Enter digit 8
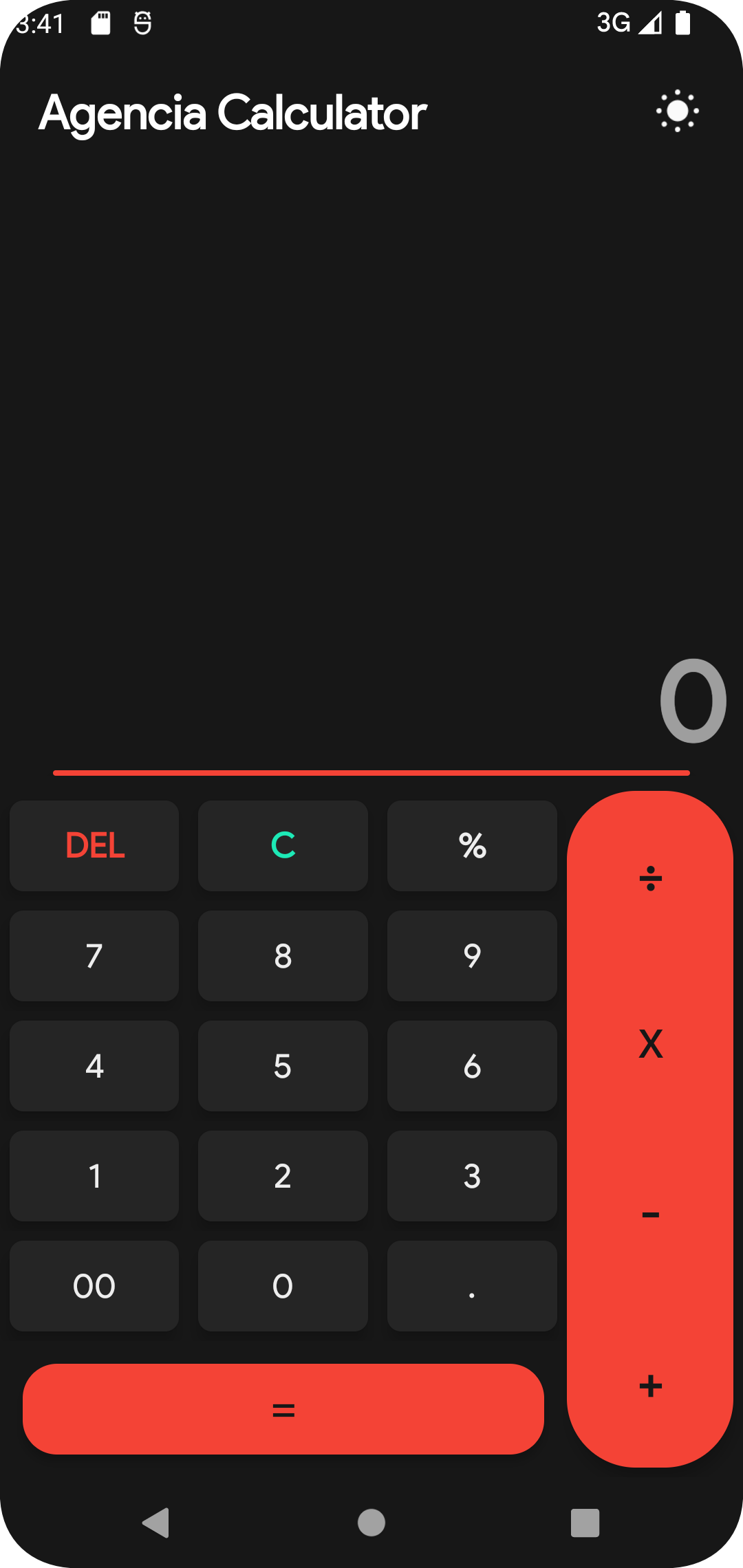This screenshot has width=743, height=1568. (x=283, y=955)
